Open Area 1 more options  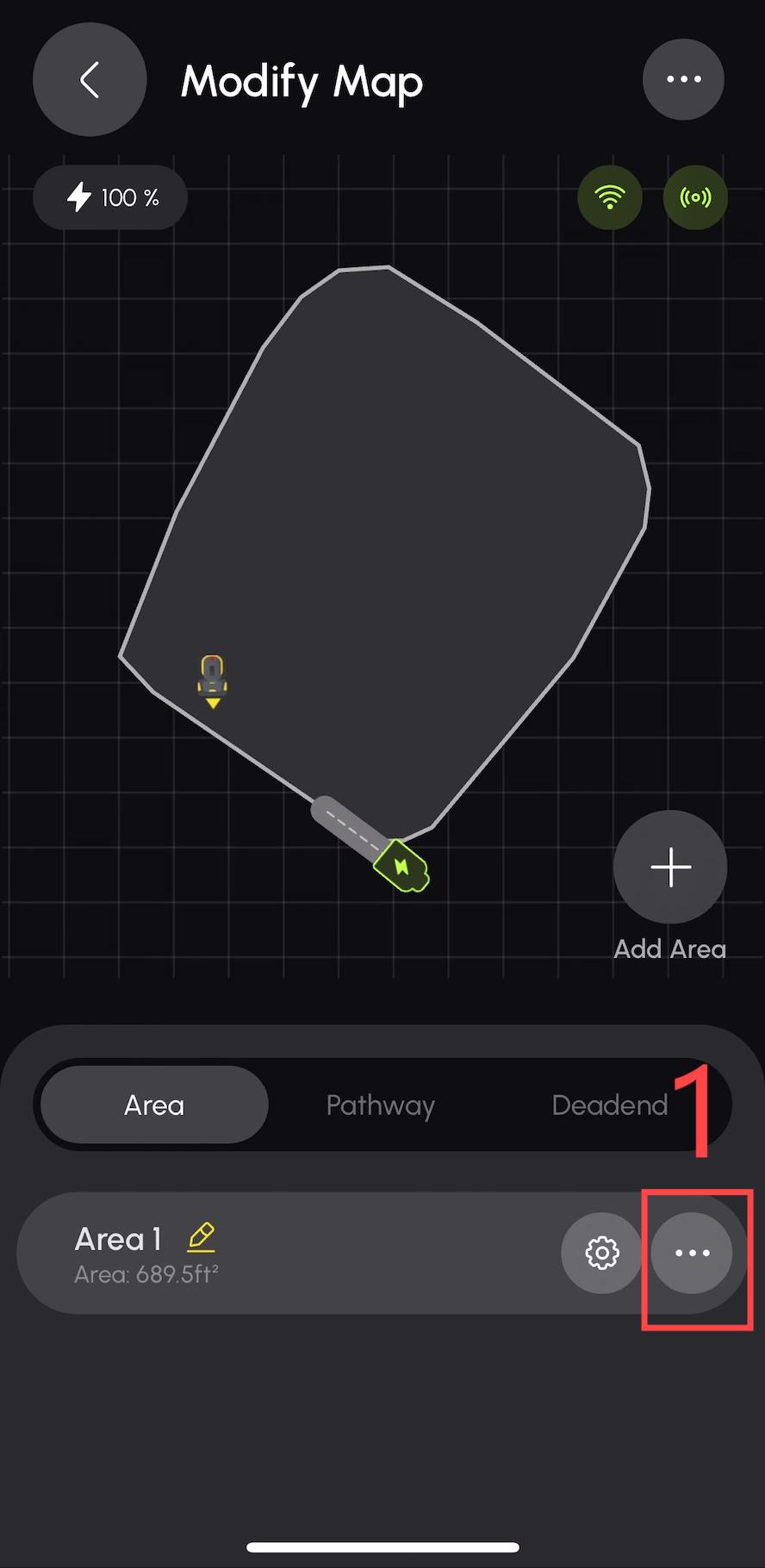coord(692,1253)
